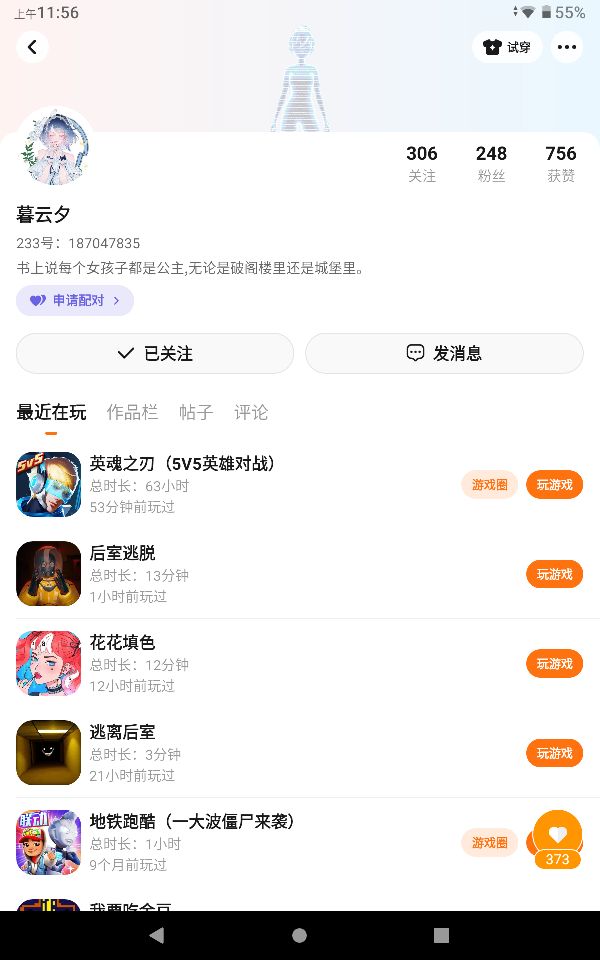Play 逃离后室 via its 玩游戏 button

[554, 753]
